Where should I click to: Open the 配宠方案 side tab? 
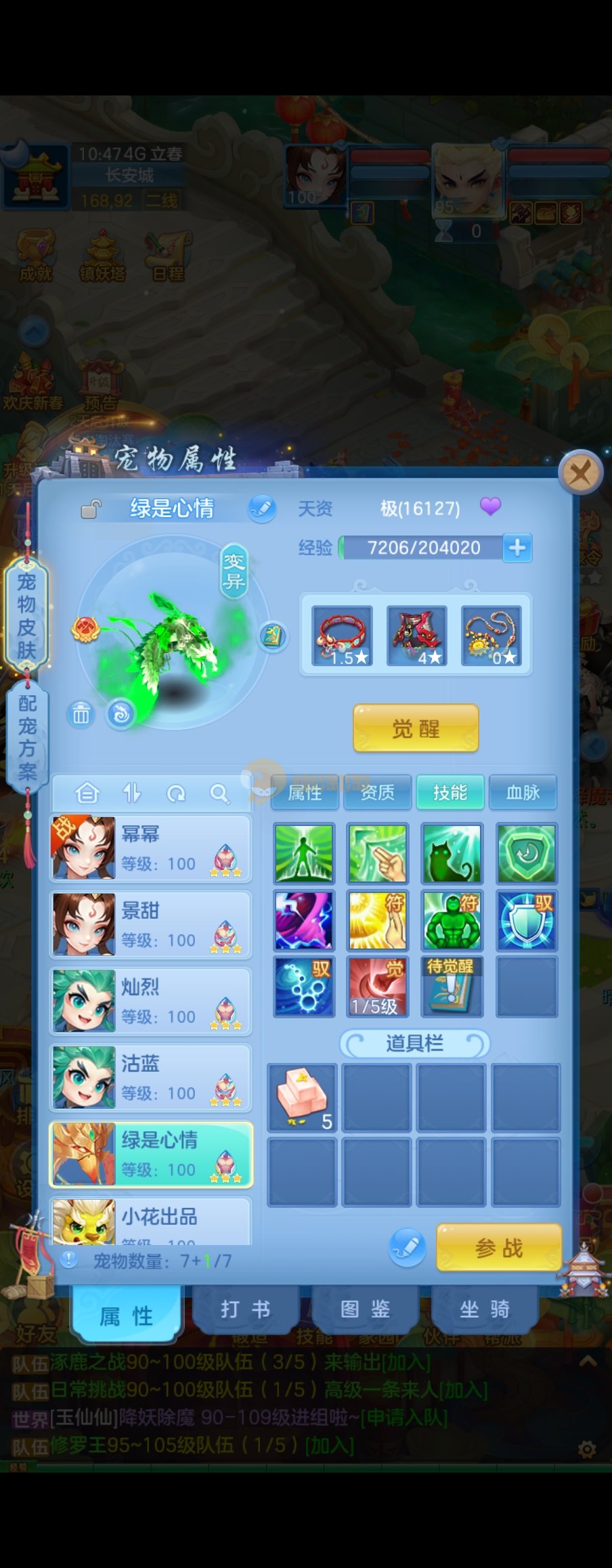[27, 737]
